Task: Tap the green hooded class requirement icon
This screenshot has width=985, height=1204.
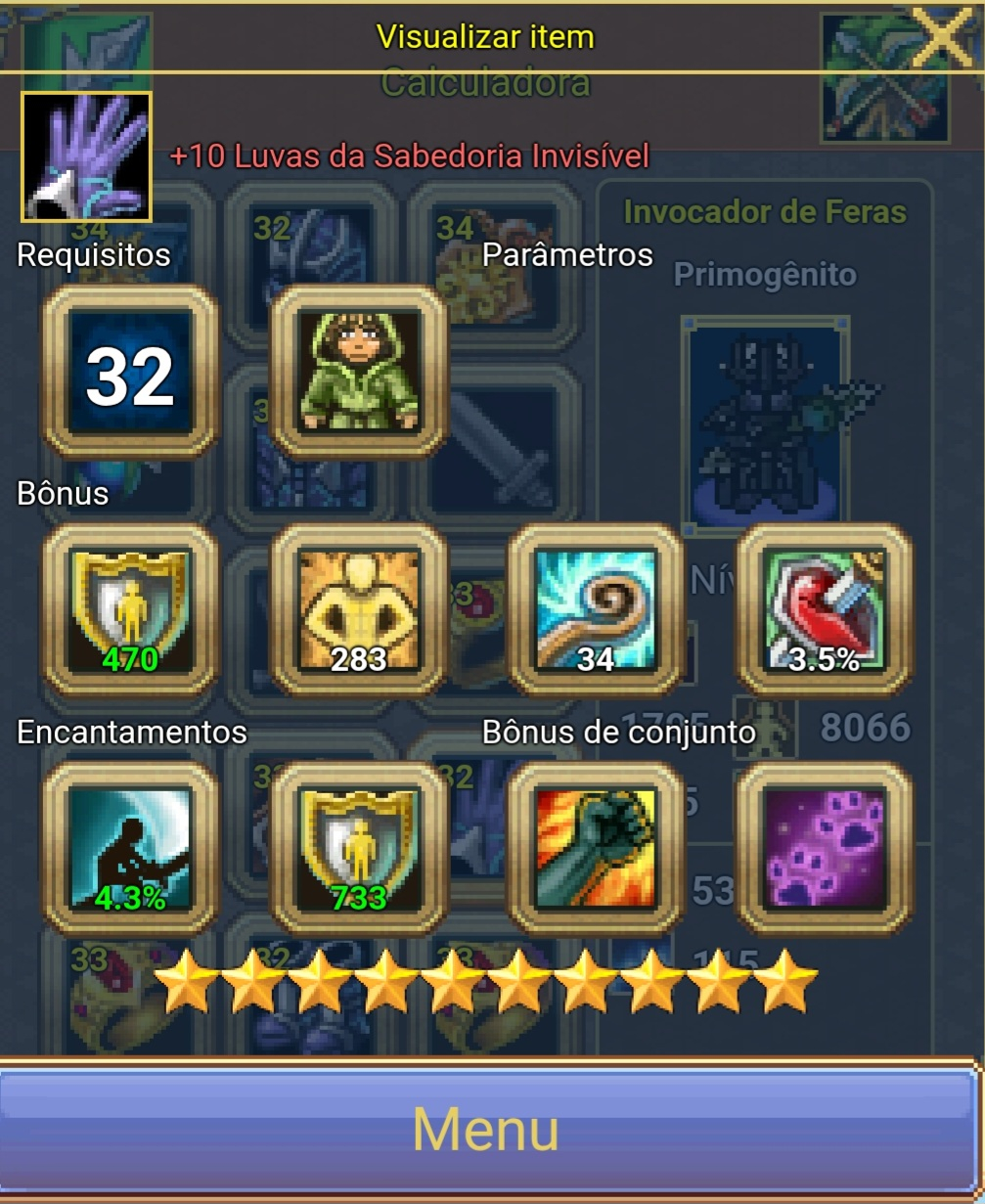Action: (359, 374)
